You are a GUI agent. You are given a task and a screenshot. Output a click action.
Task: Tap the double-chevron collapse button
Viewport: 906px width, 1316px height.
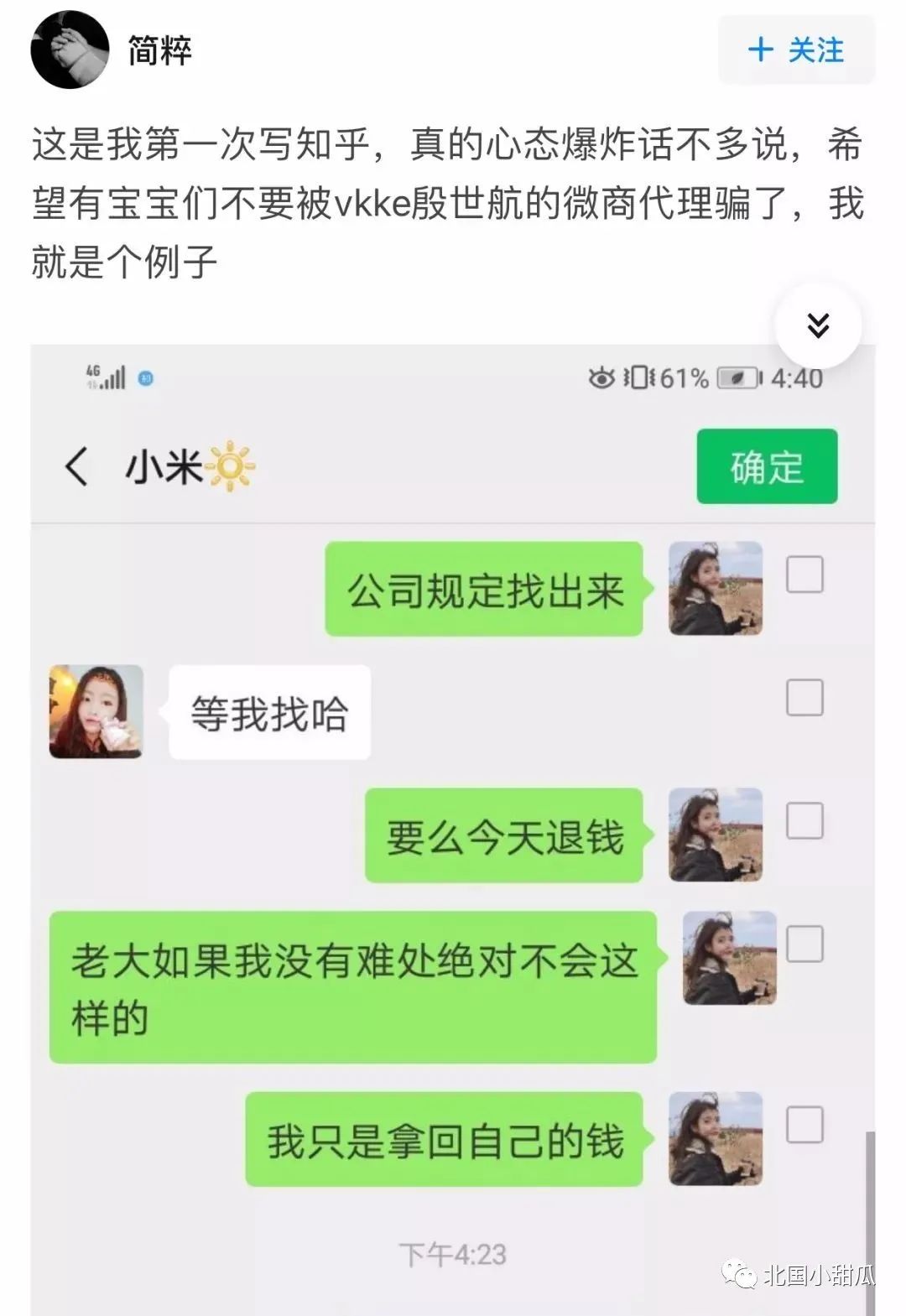pyautogui.click(x=818, y=325)
